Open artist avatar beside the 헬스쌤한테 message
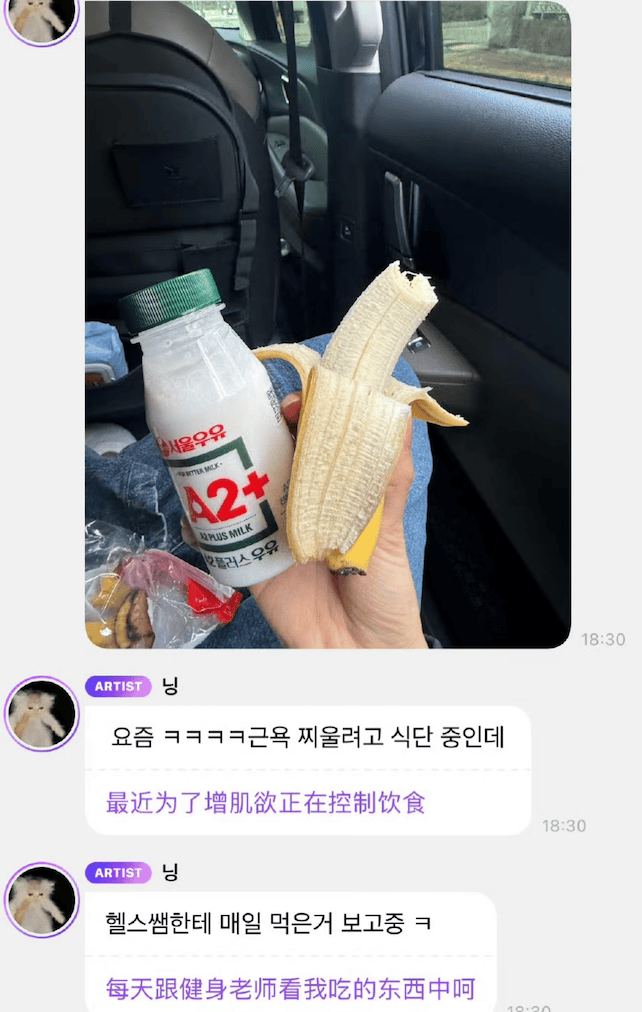Viewport: 642px width, 1012px height. click(42, 900)
